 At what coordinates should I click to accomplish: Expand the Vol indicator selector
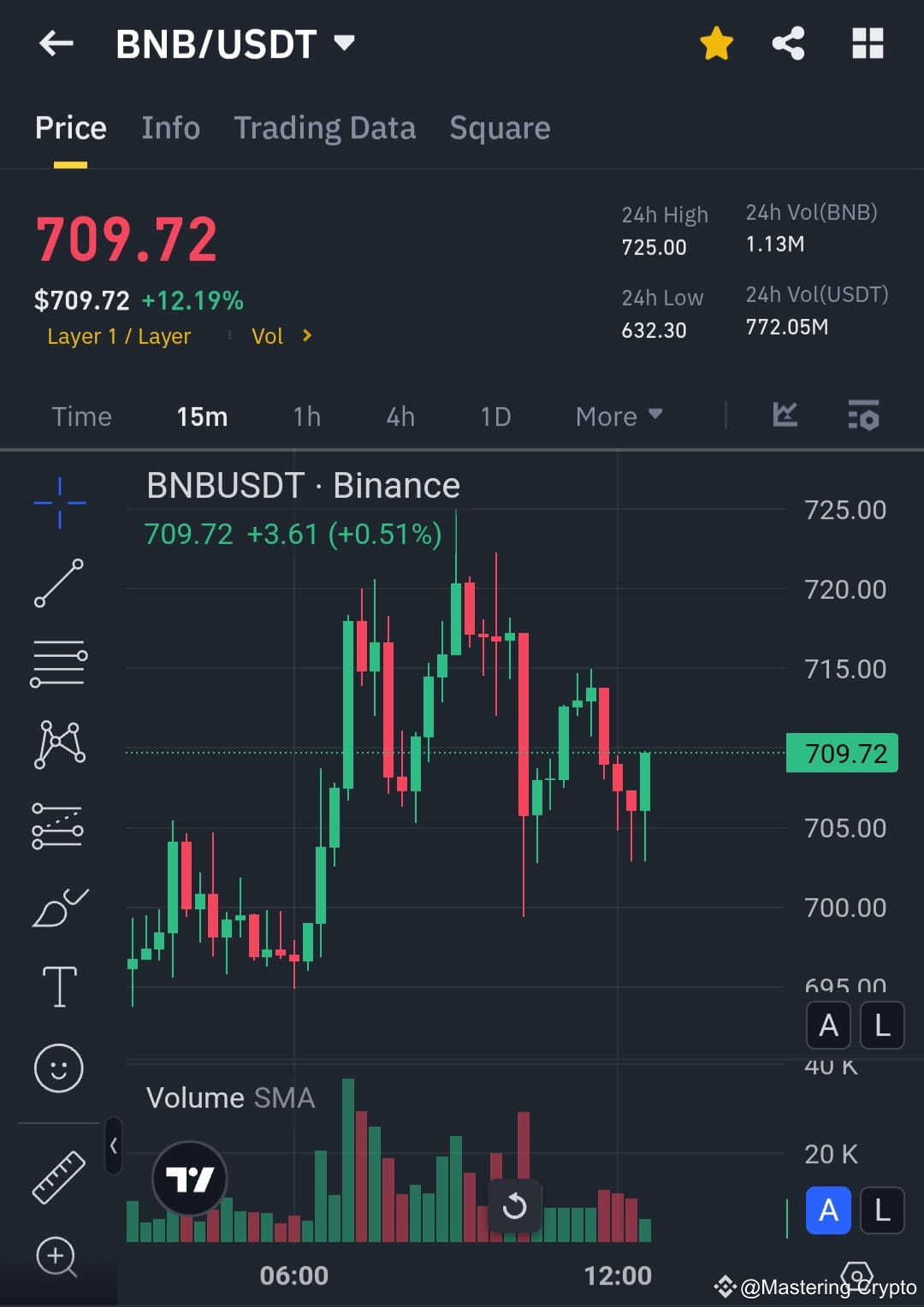point(281,336)
